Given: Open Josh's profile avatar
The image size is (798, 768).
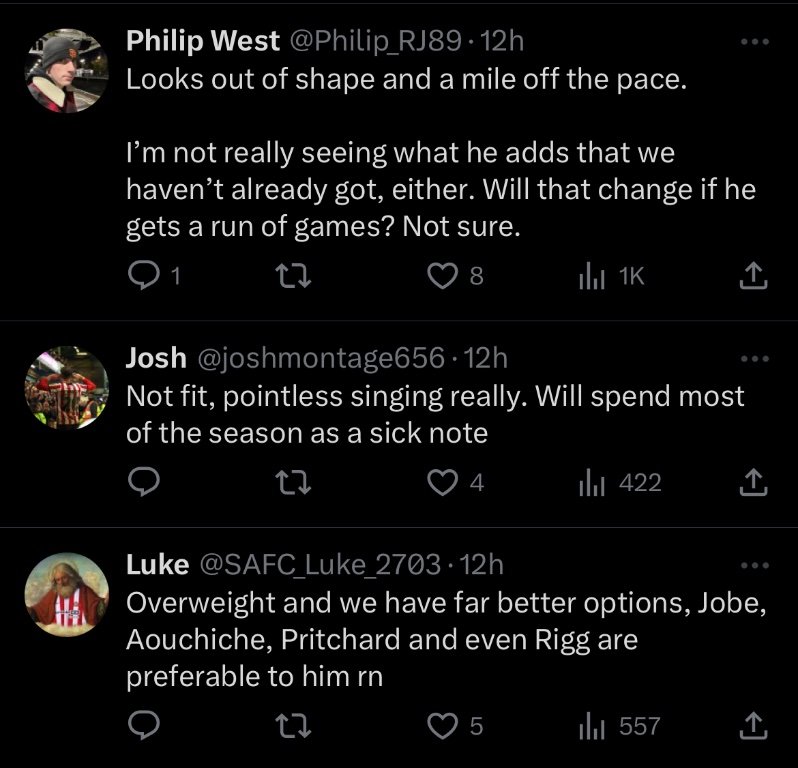Looking at the screenshot, I should coord(65,388).
